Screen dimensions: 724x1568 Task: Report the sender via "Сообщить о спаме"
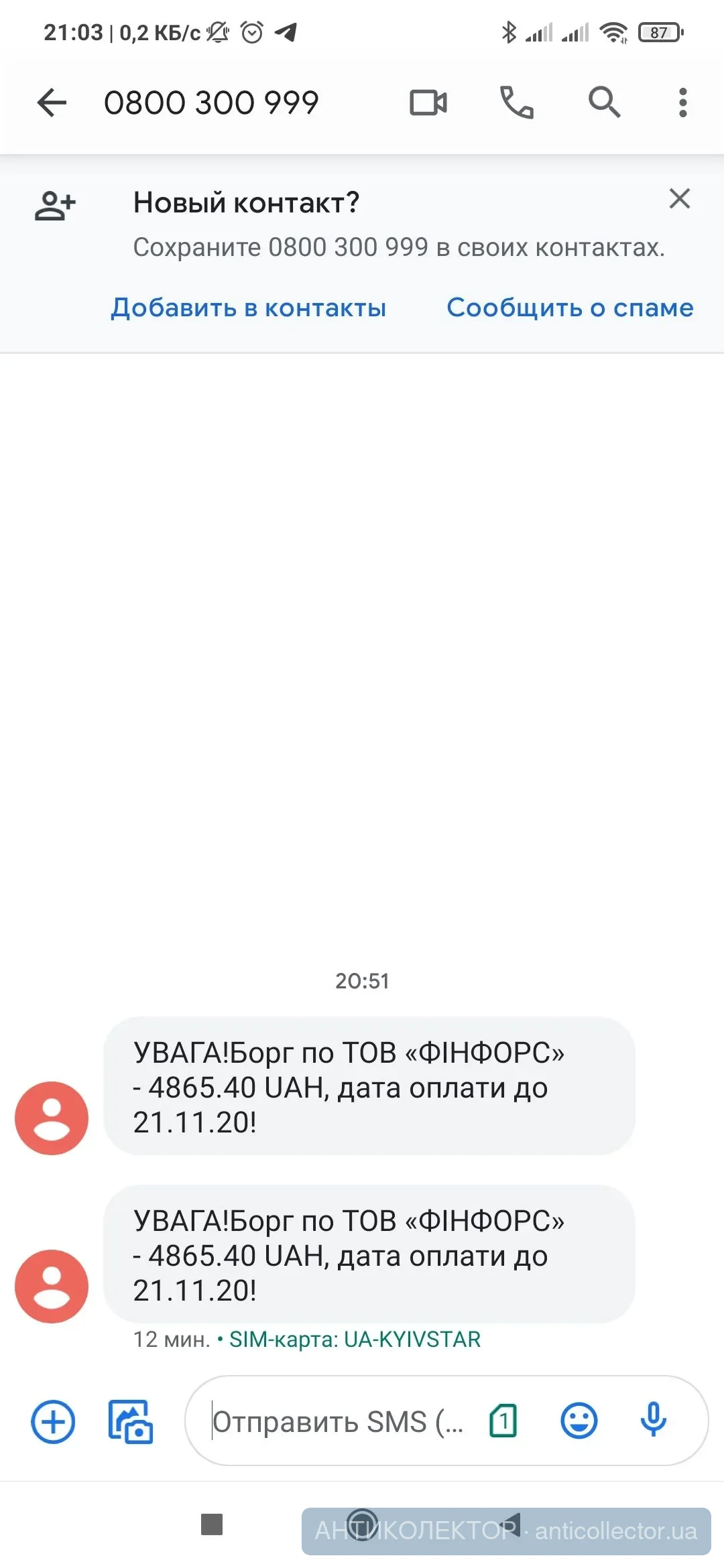tap(570, 308)
